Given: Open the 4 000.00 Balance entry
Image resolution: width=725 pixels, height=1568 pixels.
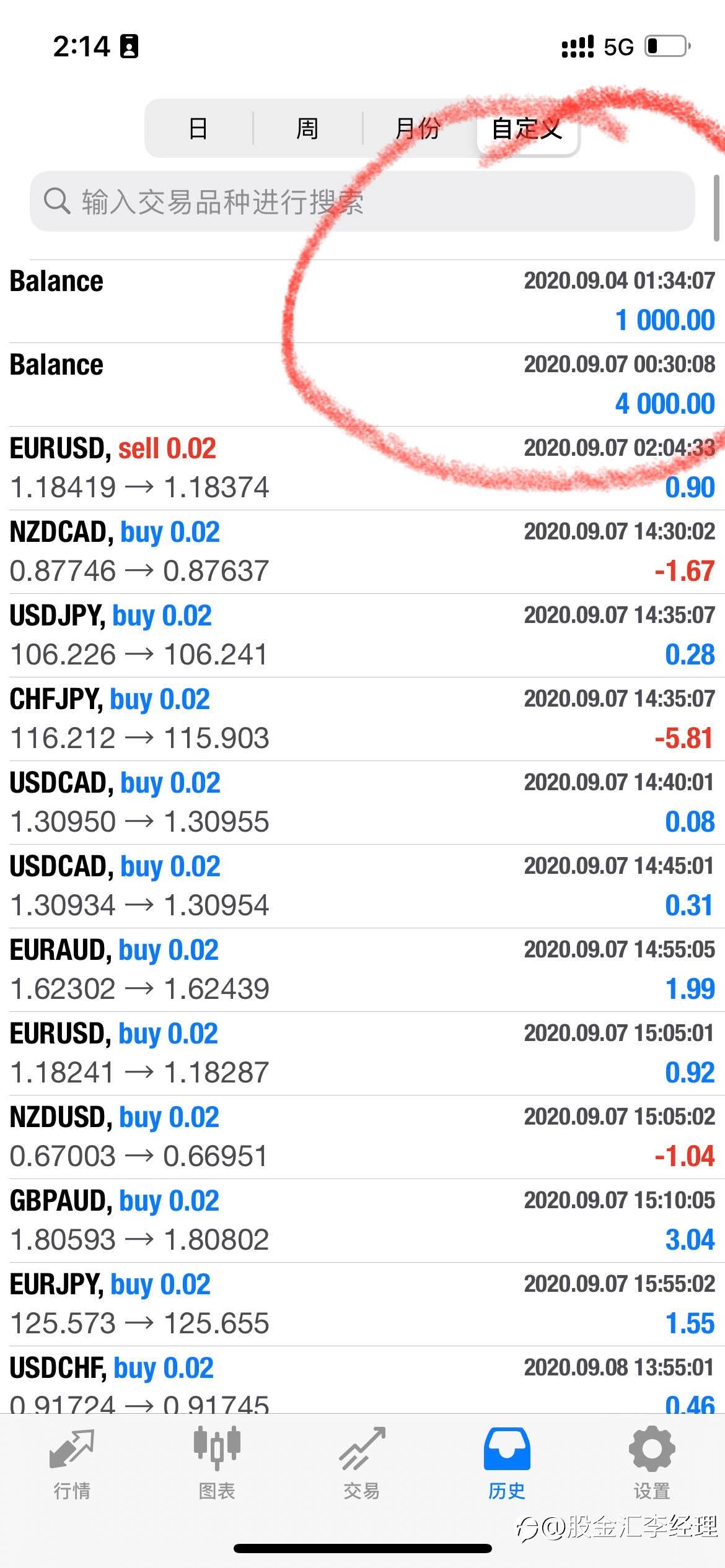Looking at the screenshot, I should coord(362,385).
